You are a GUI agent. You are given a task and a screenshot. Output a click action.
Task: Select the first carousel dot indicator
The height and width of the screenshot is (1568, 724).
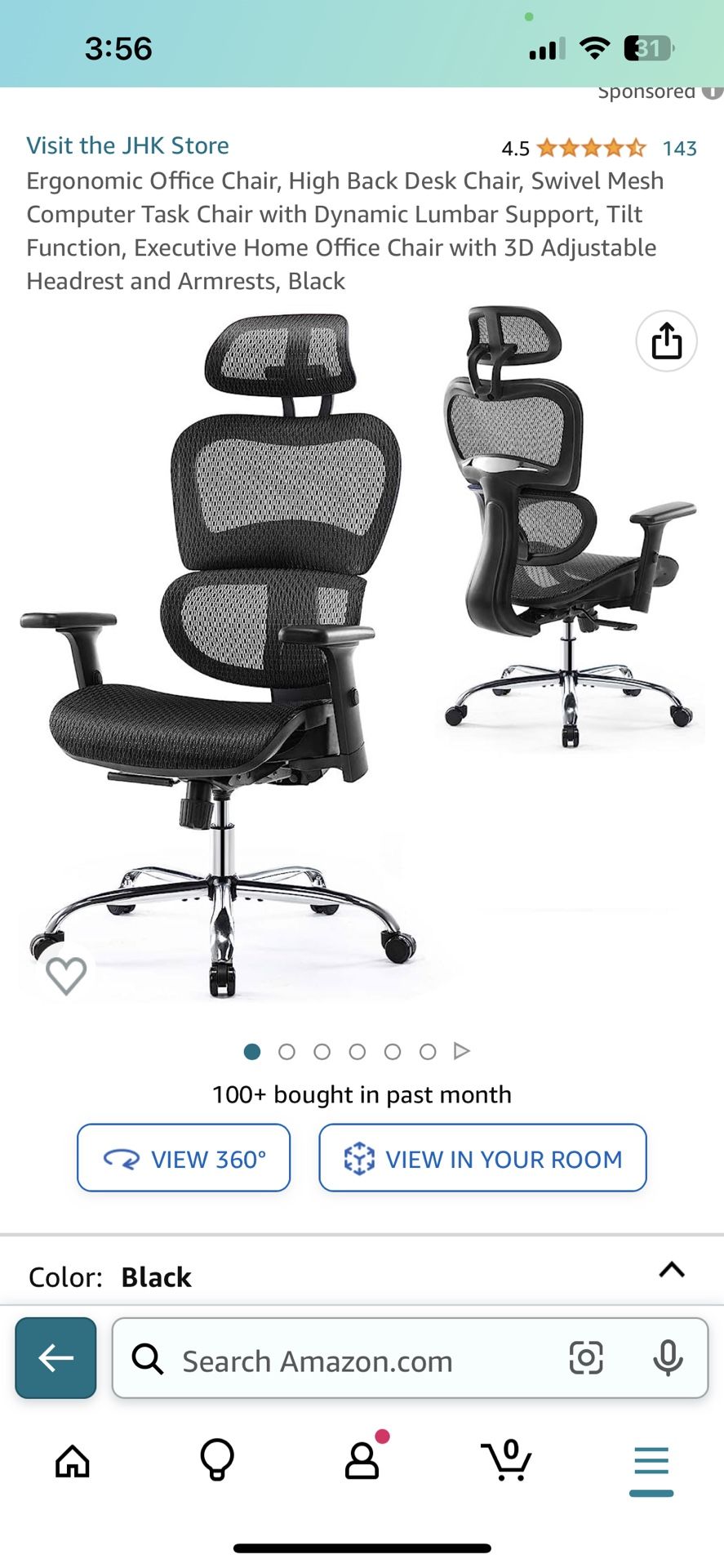(x=251, y=1052)
